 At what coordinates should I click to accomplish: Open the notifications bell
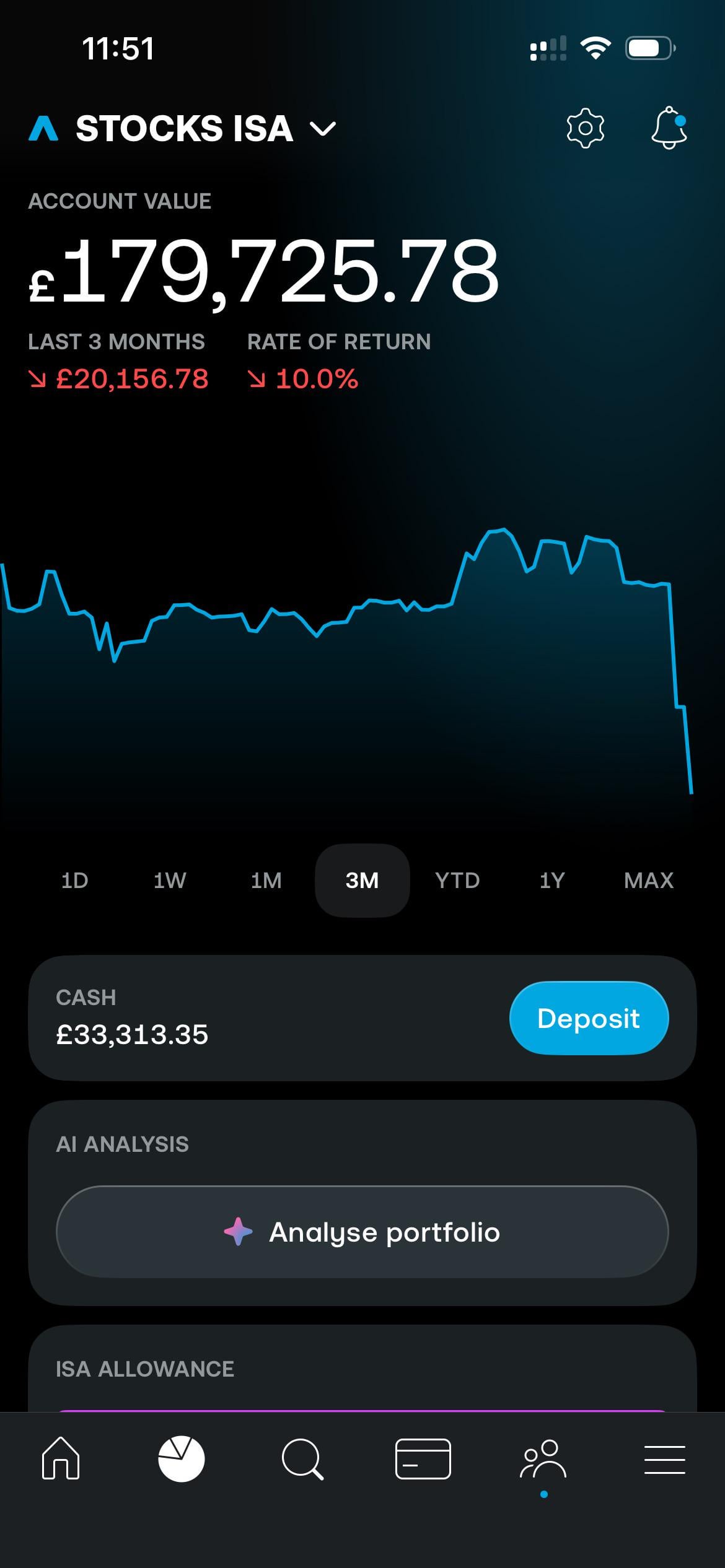click(x=669, y=128)
